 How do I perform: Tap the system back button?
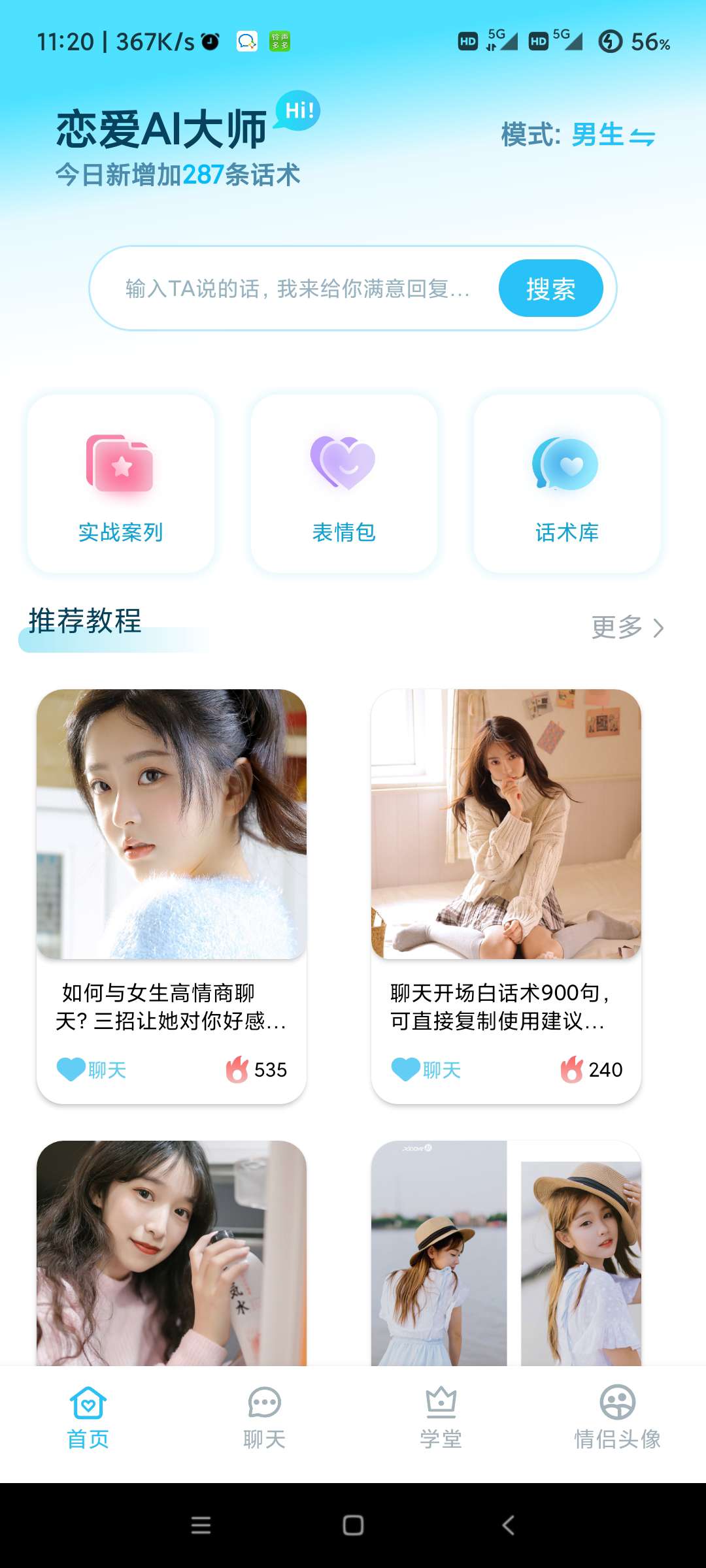(508, 1525)
